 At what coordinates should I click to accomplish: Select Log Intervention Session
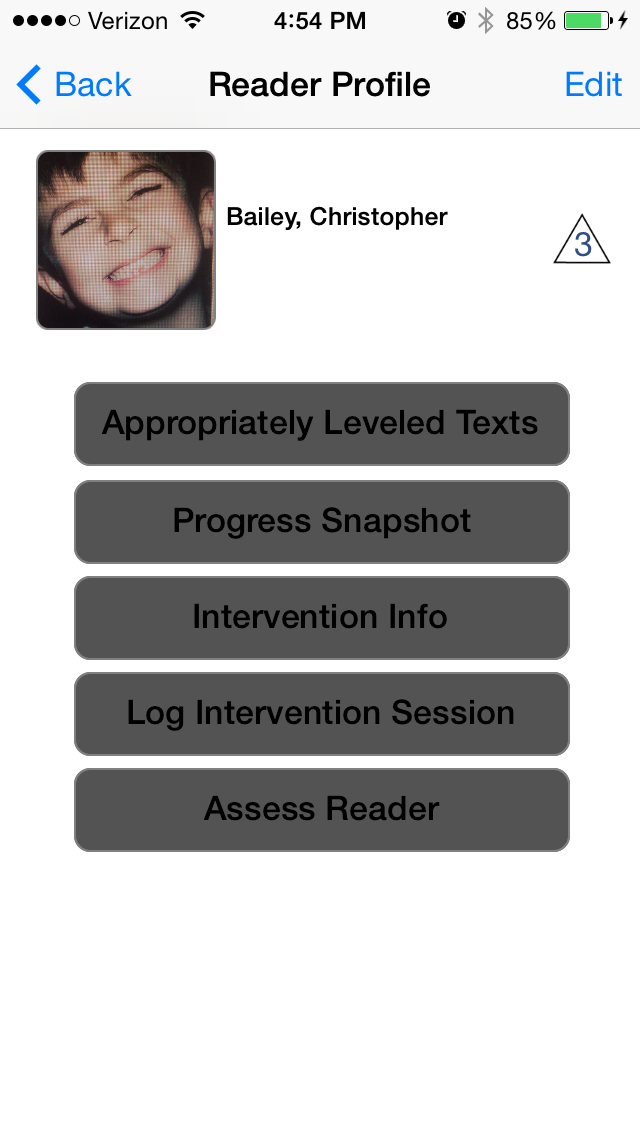(321, 713)
